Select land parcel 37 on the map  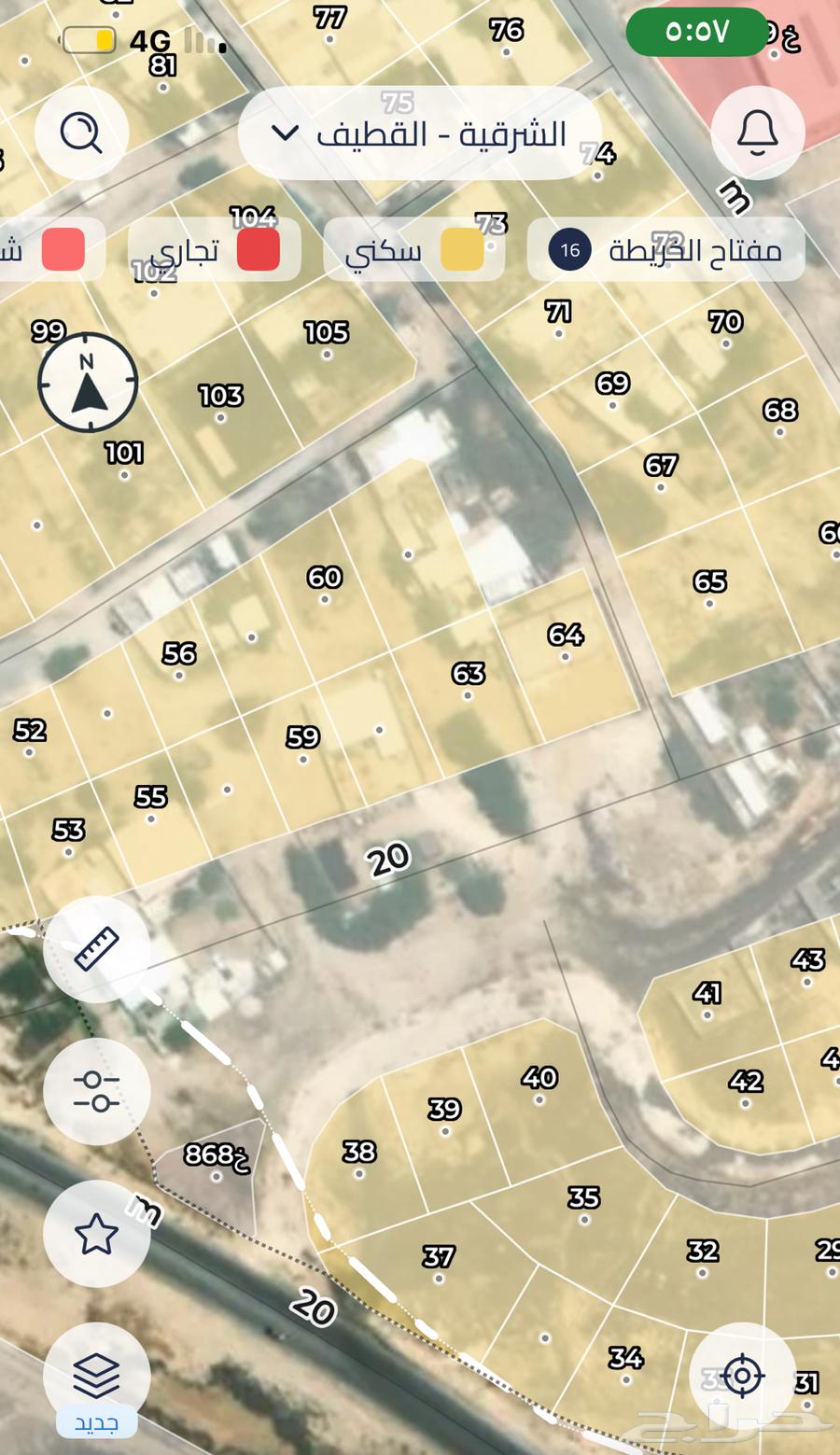pos(439,1266)
